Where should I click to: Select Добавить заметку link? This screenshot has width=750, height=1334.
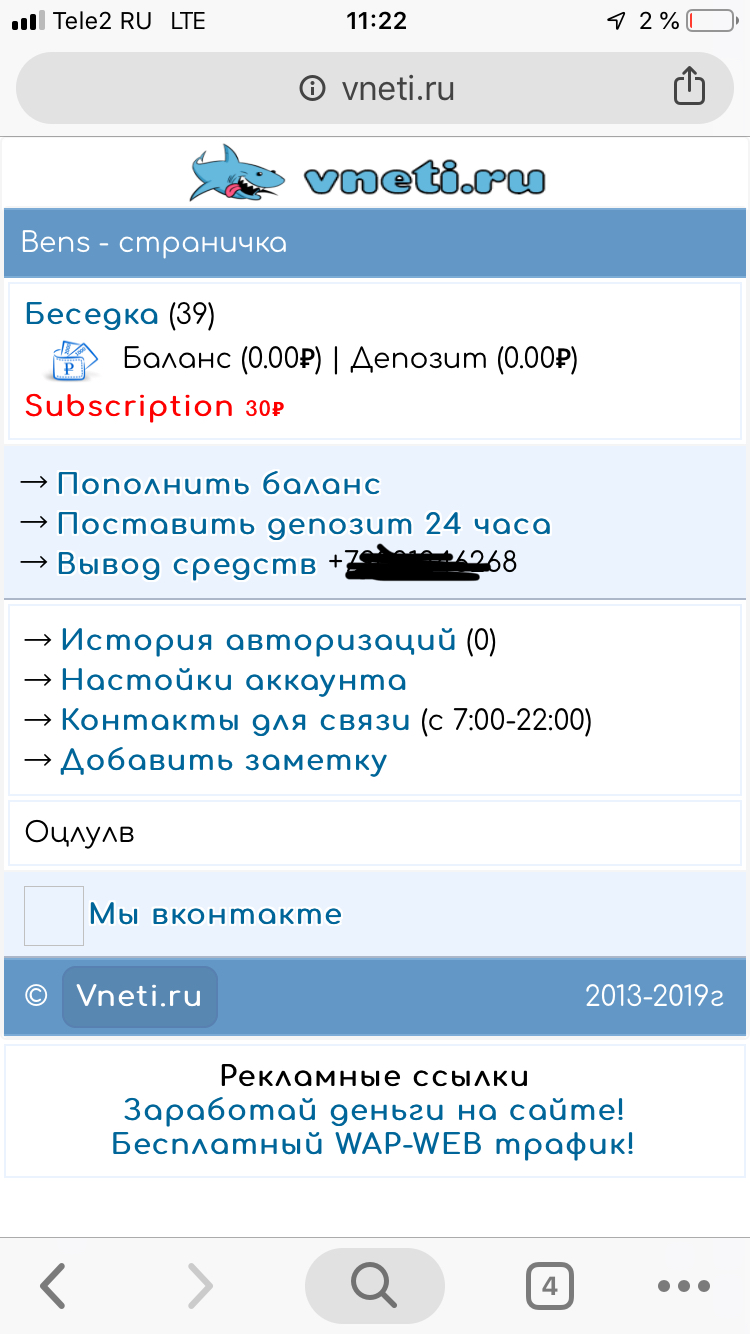click(x=224, y=761)
